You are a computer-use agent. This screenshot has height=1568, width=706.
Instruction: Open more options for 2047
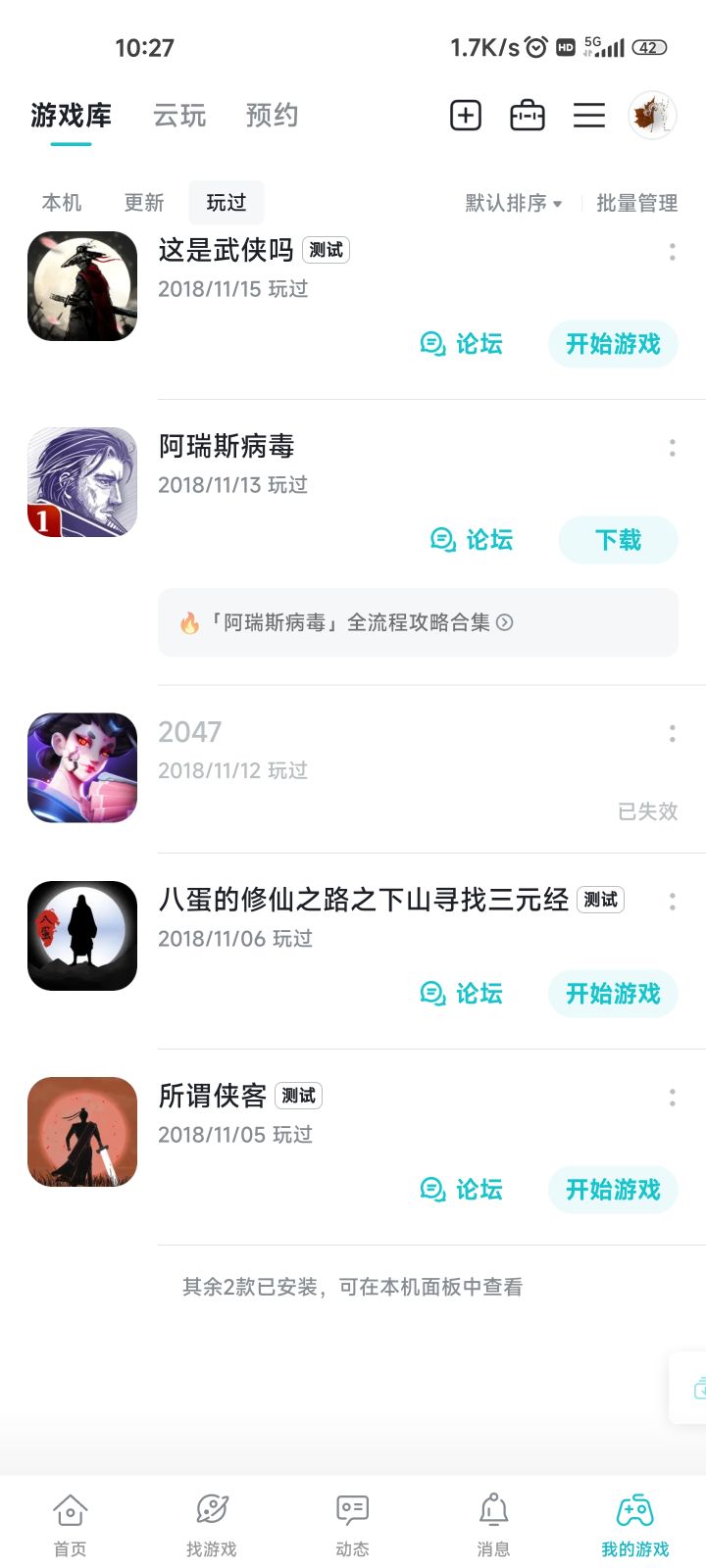673,733
